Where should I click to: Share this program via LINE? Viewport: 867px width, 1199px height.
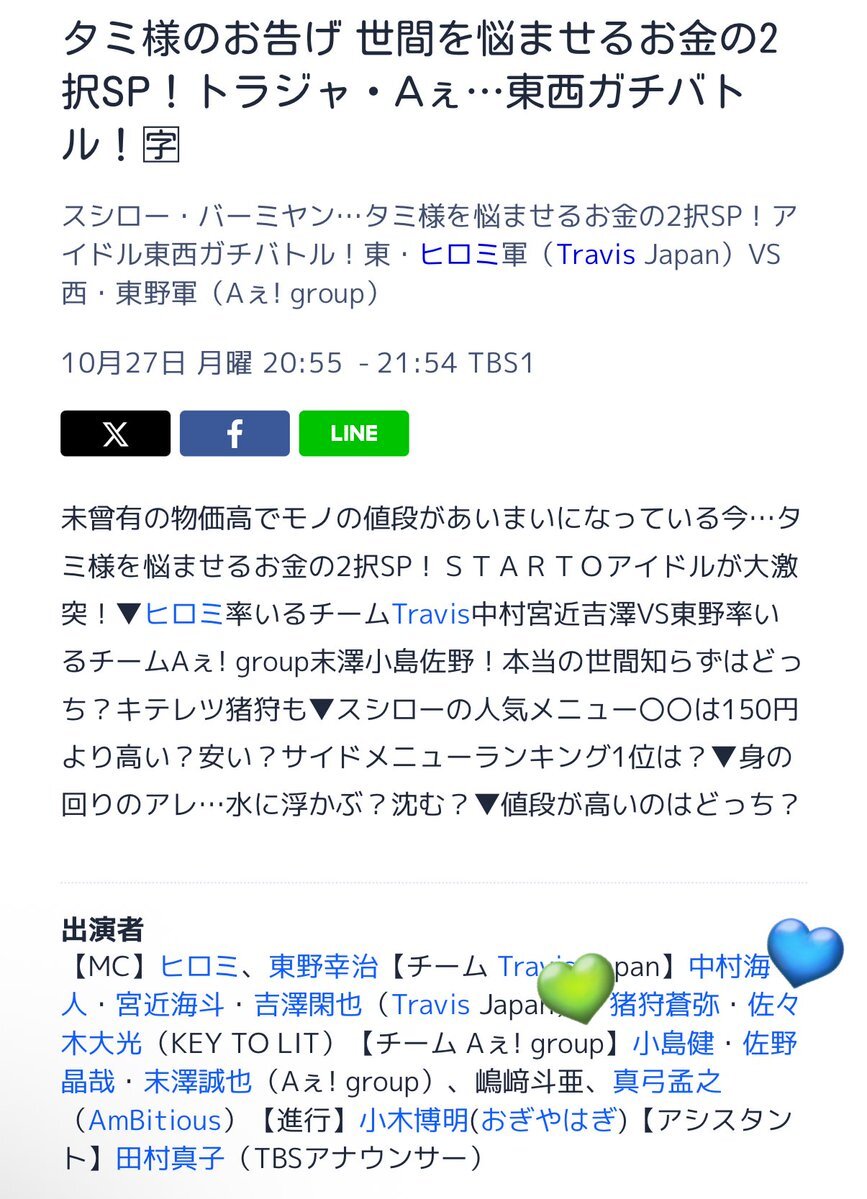point(353,434)
